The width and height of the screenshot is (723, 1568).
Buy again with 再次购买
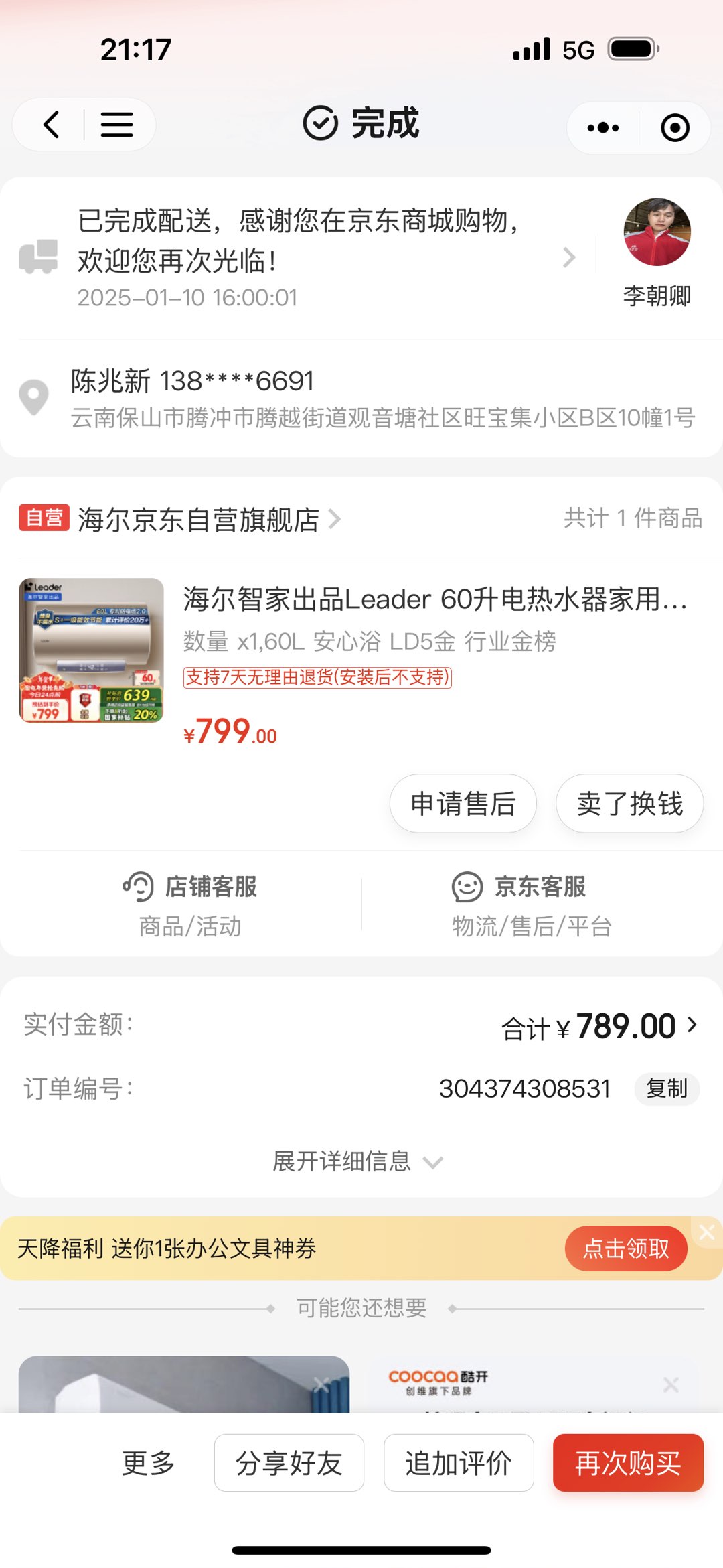(628, 1463)
